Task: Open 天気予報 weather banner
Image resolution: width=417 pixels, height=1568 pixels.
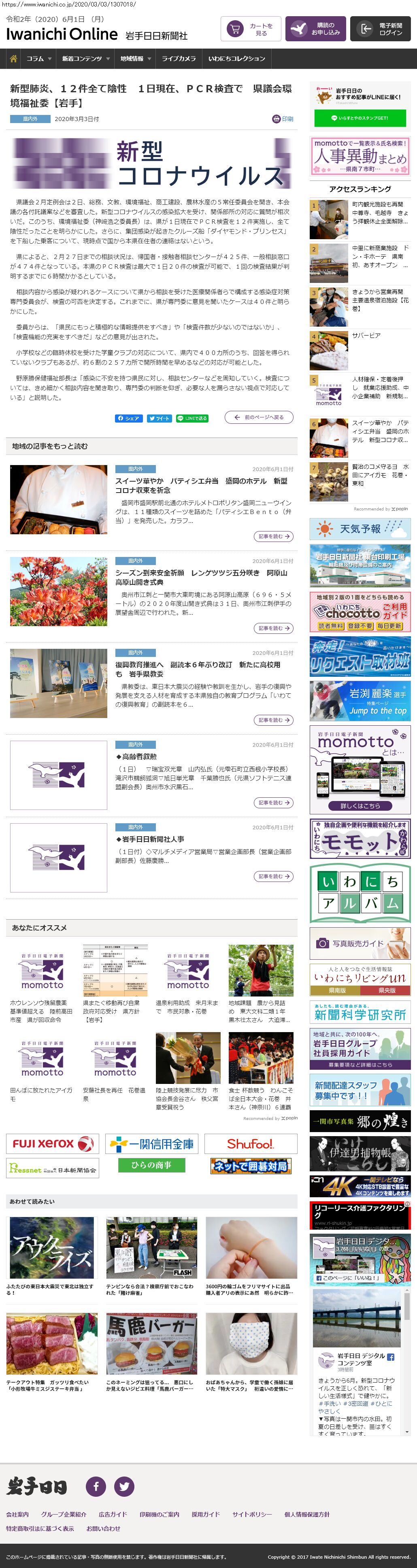Action: 360,528
